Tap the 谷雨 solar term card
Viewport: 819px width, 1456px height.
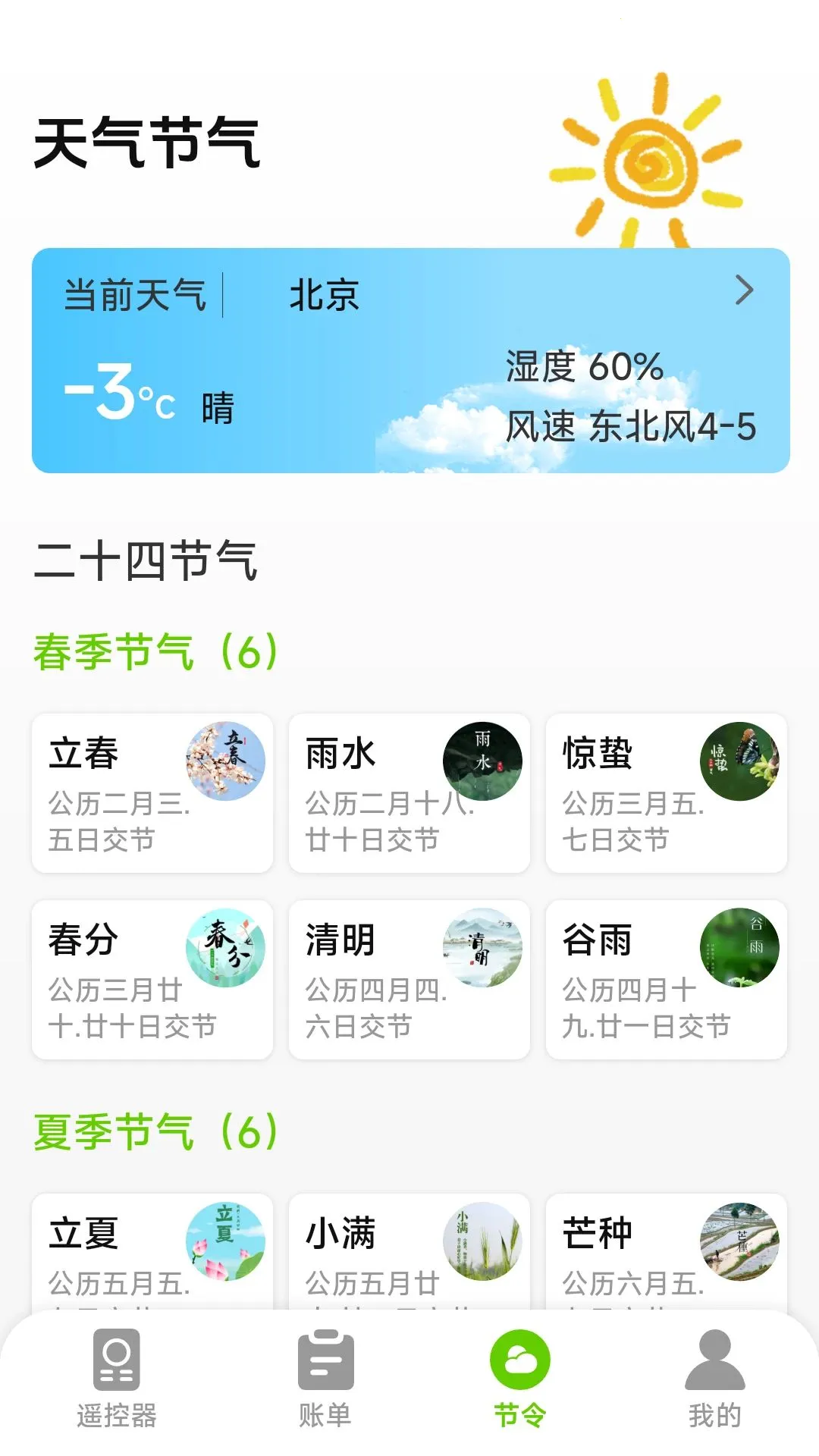[667, 979]
